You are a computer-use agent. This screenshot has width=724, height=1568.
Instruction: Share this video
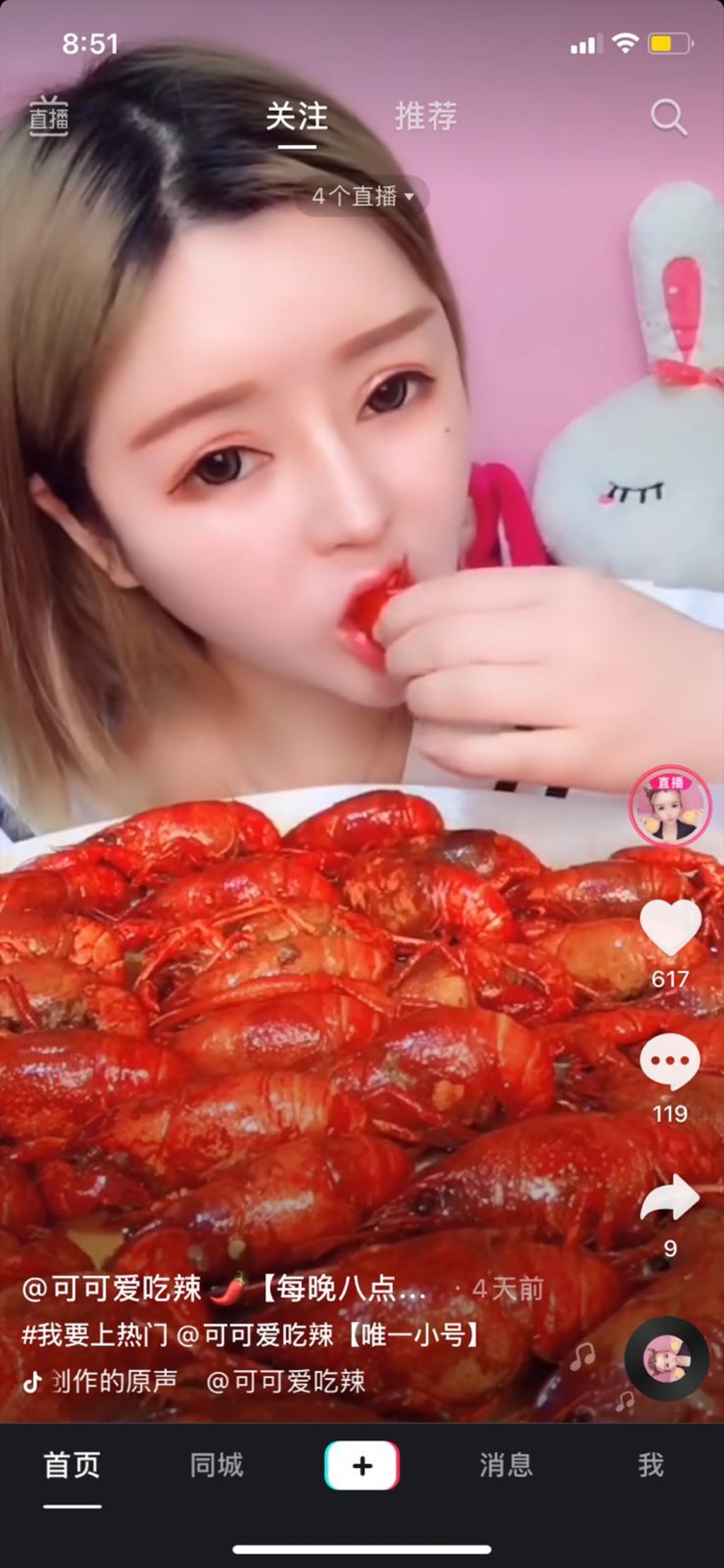tap(670, 1197)
